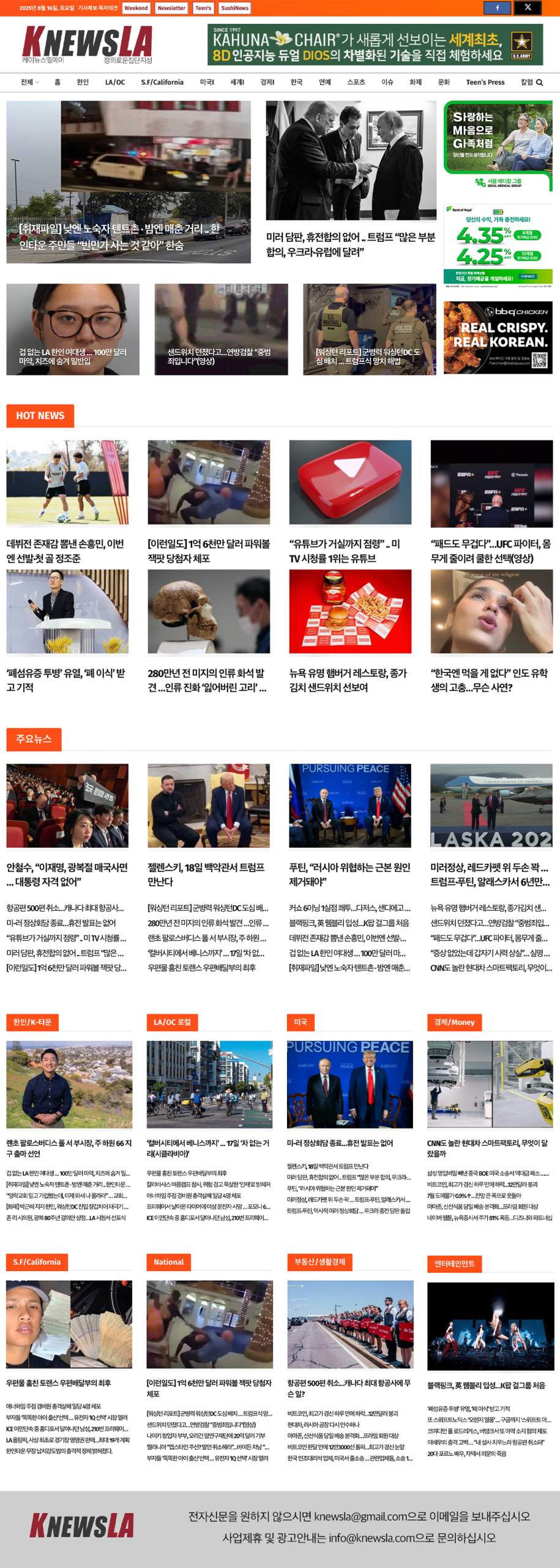The width and height of the screenshot is (560, 1568).
Task: Open the 경제/Money category label
Action: pos(454,1022)
